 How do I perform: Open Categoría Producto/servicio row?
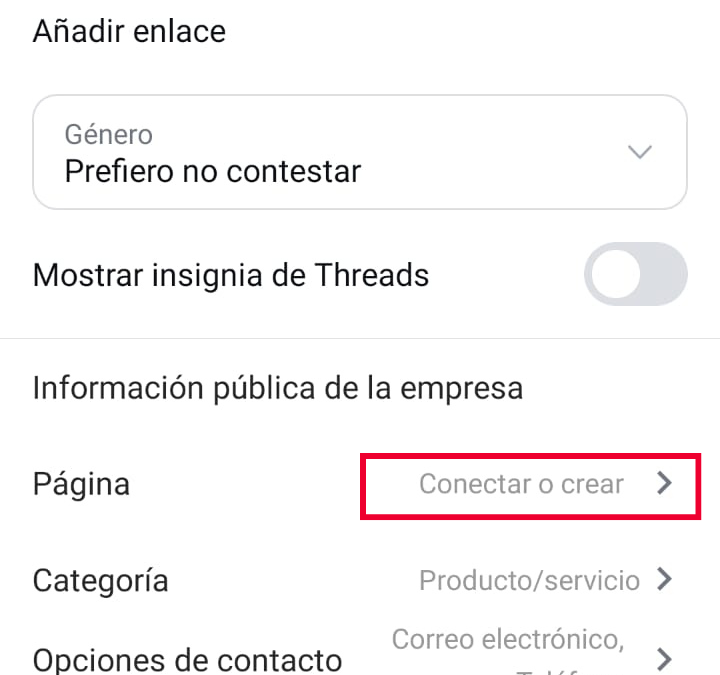tap(360, 580)
